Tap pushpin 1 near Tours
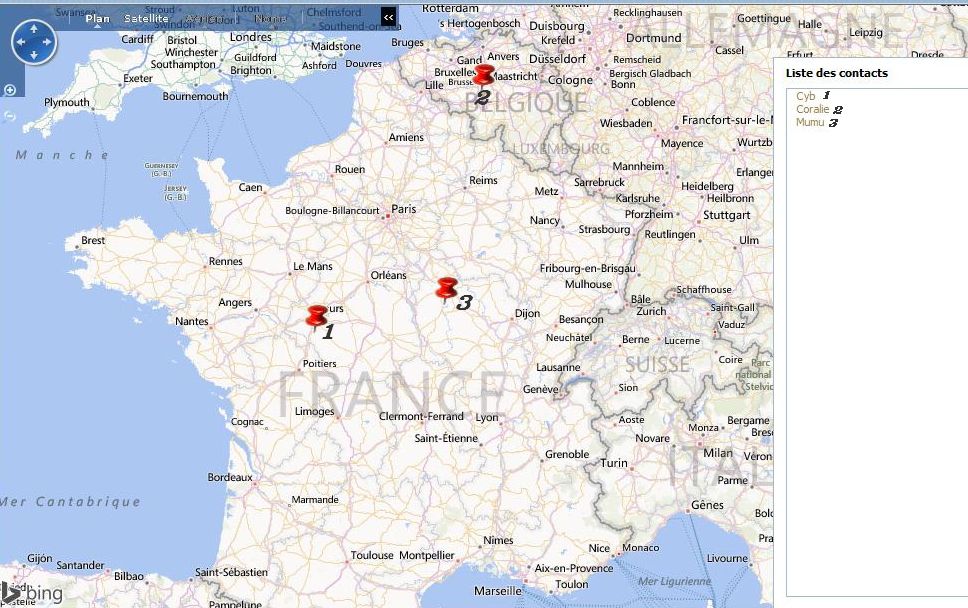Image resolution: width=968 pixels, height=608 pixels. 317,317
